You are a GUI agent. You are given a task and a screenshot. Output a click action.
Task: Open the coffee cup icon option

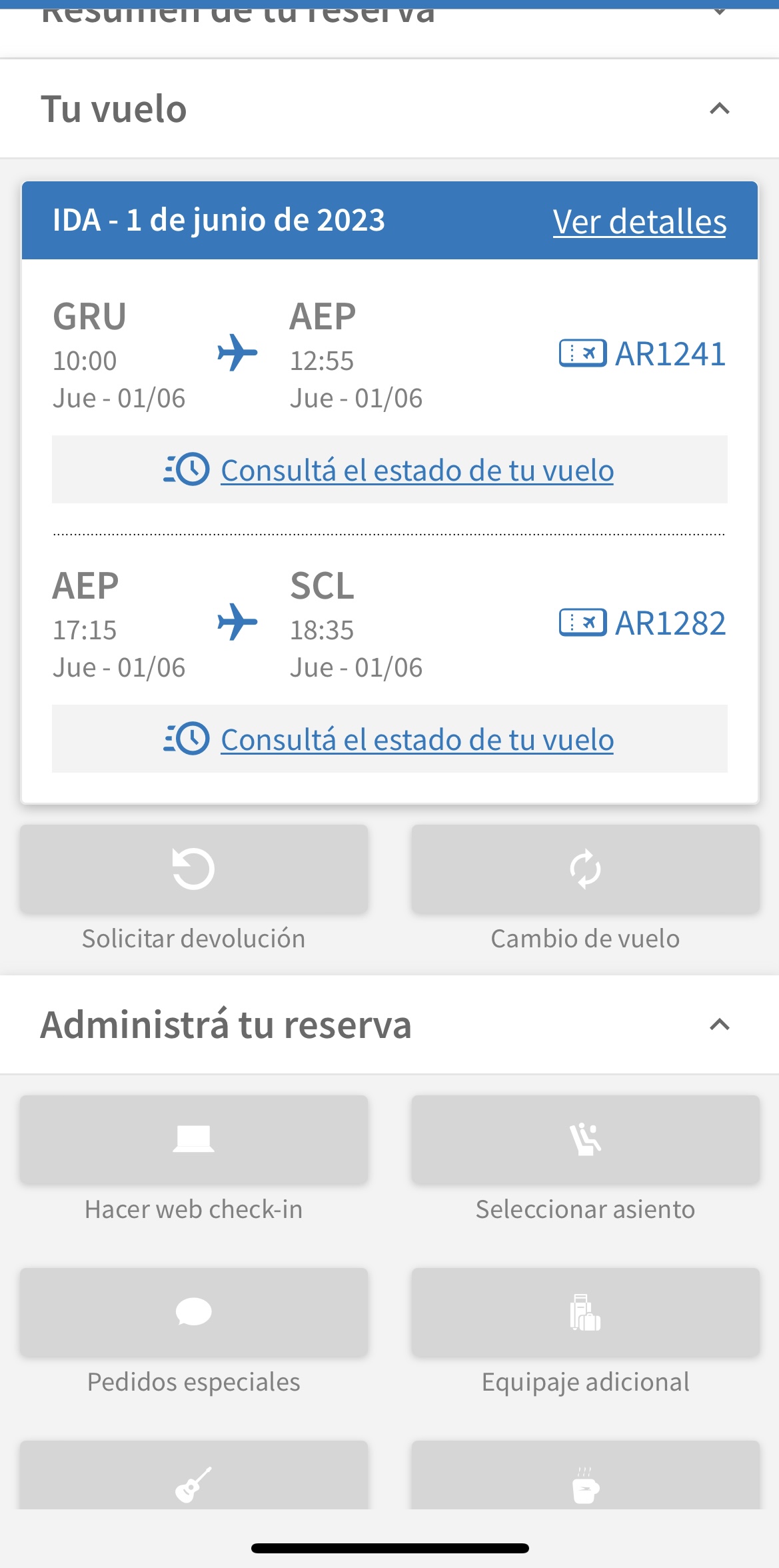click(x=585, y=1479)
